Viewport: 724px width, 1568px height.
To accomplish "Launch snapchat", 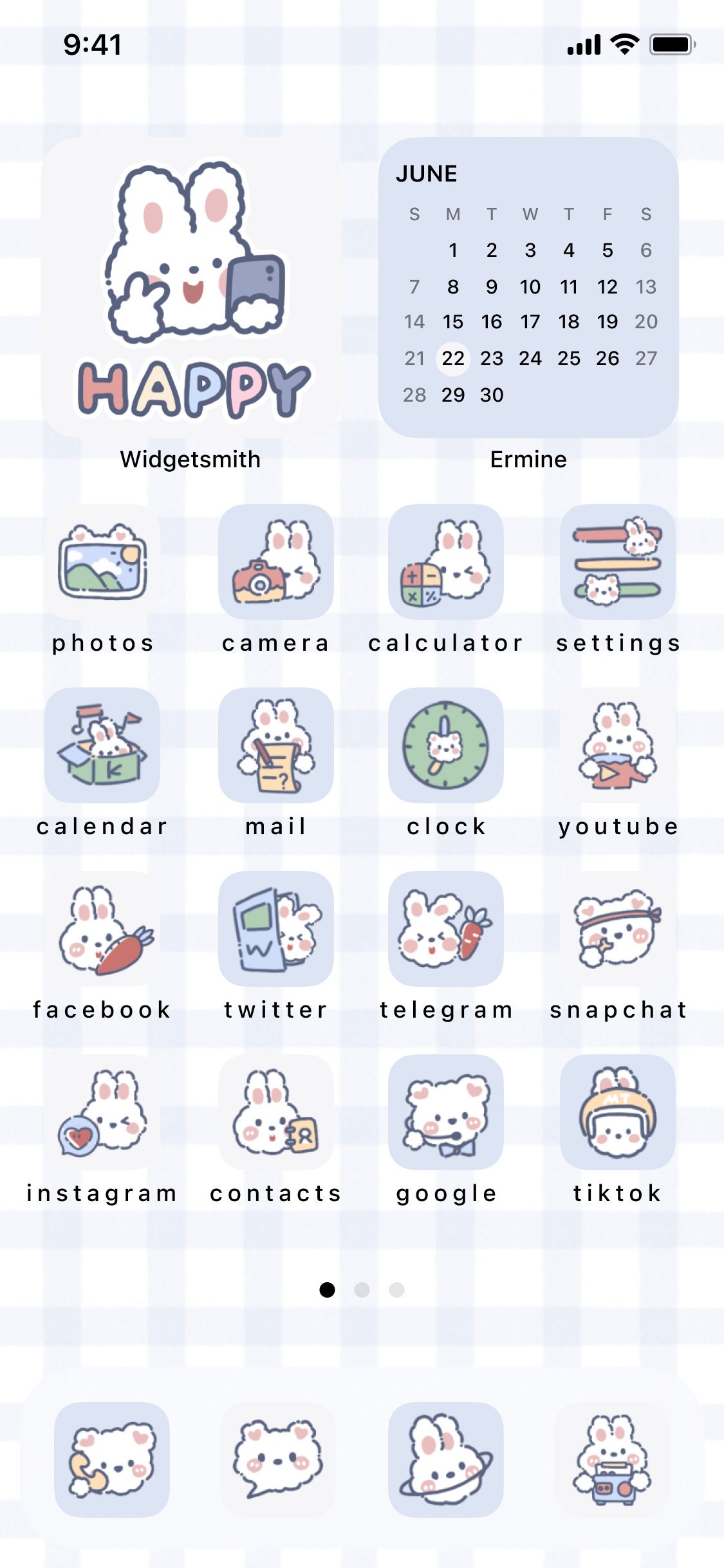I will 618,929.
